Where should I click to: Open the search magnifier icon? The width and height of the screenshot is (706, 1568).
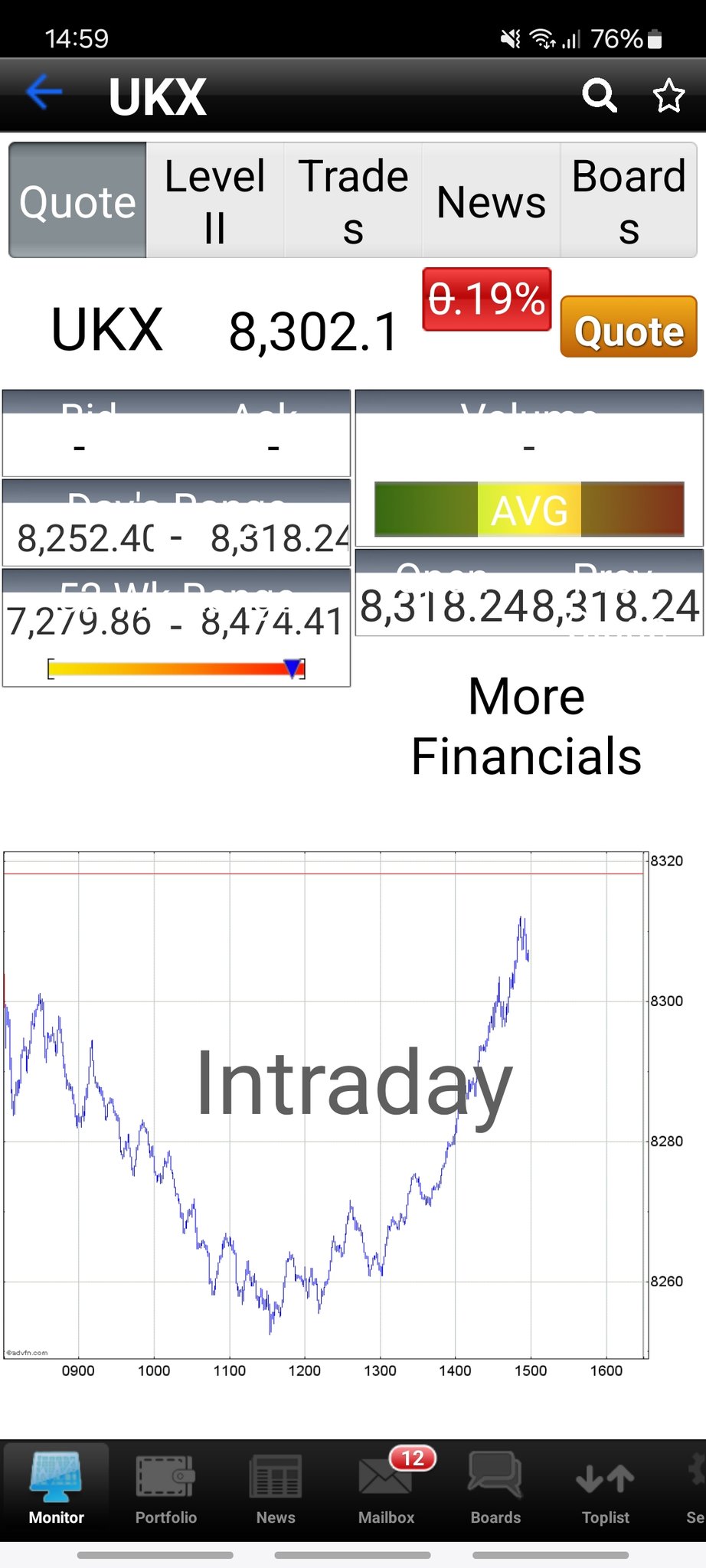[599, 96]
